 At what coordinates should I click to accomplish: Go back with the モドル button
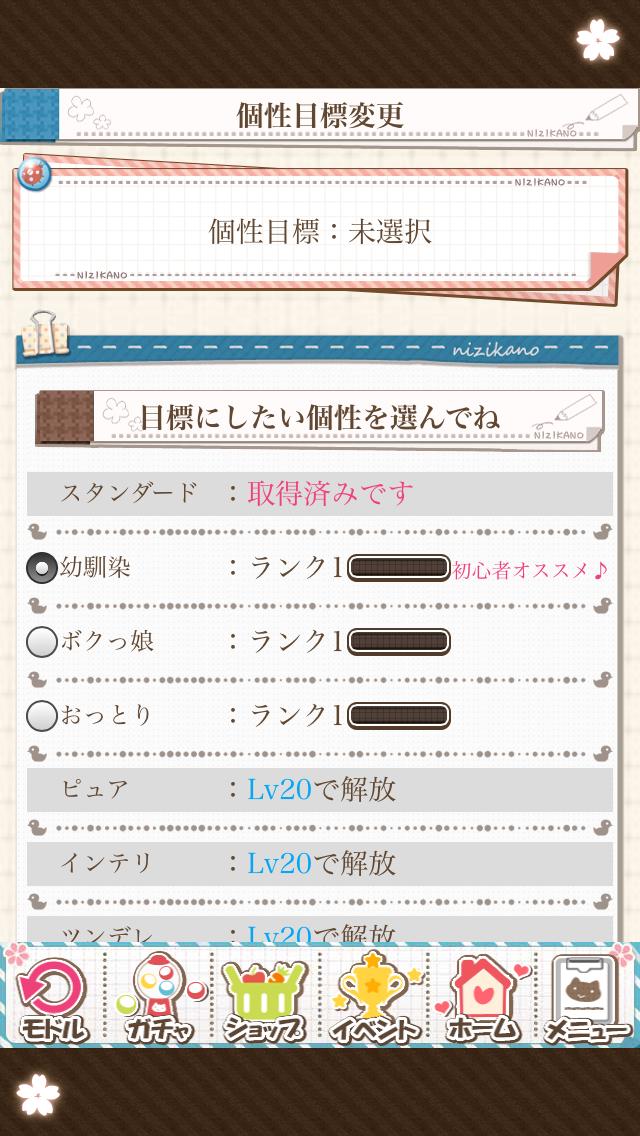coord(52,998)
